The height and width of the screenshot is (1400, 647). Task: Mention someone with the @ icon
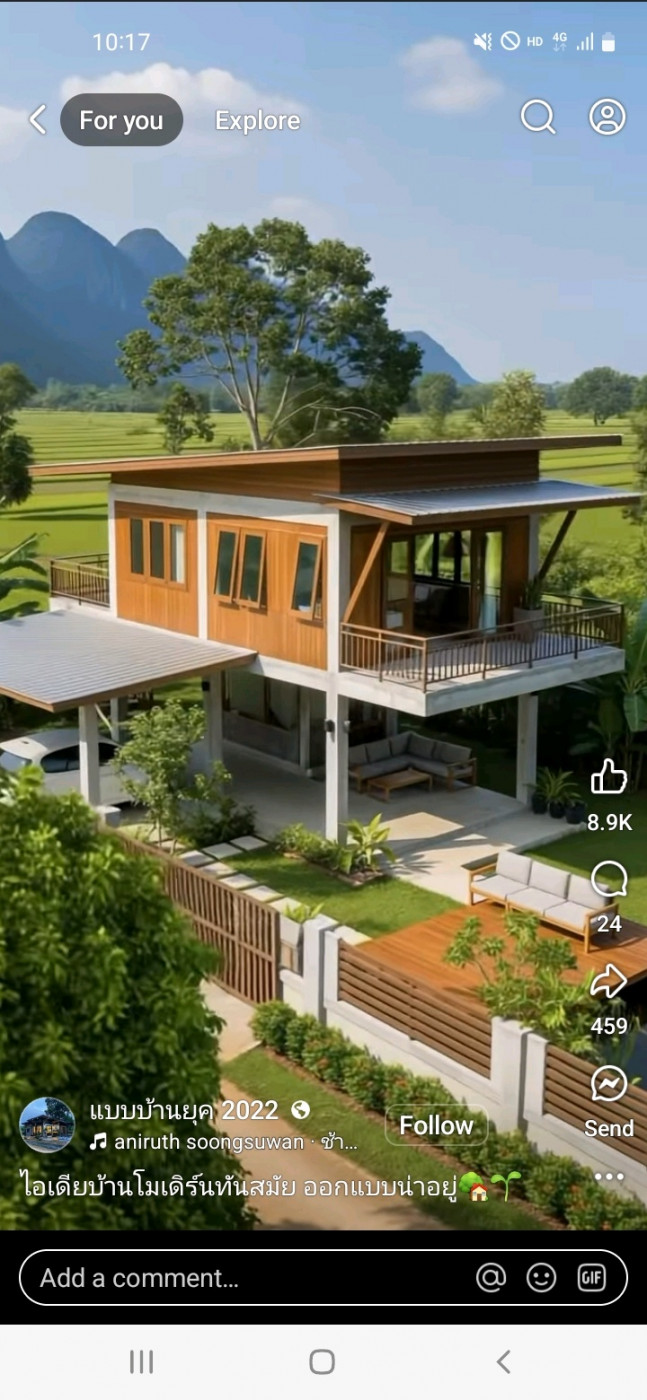click(491, 1278)
